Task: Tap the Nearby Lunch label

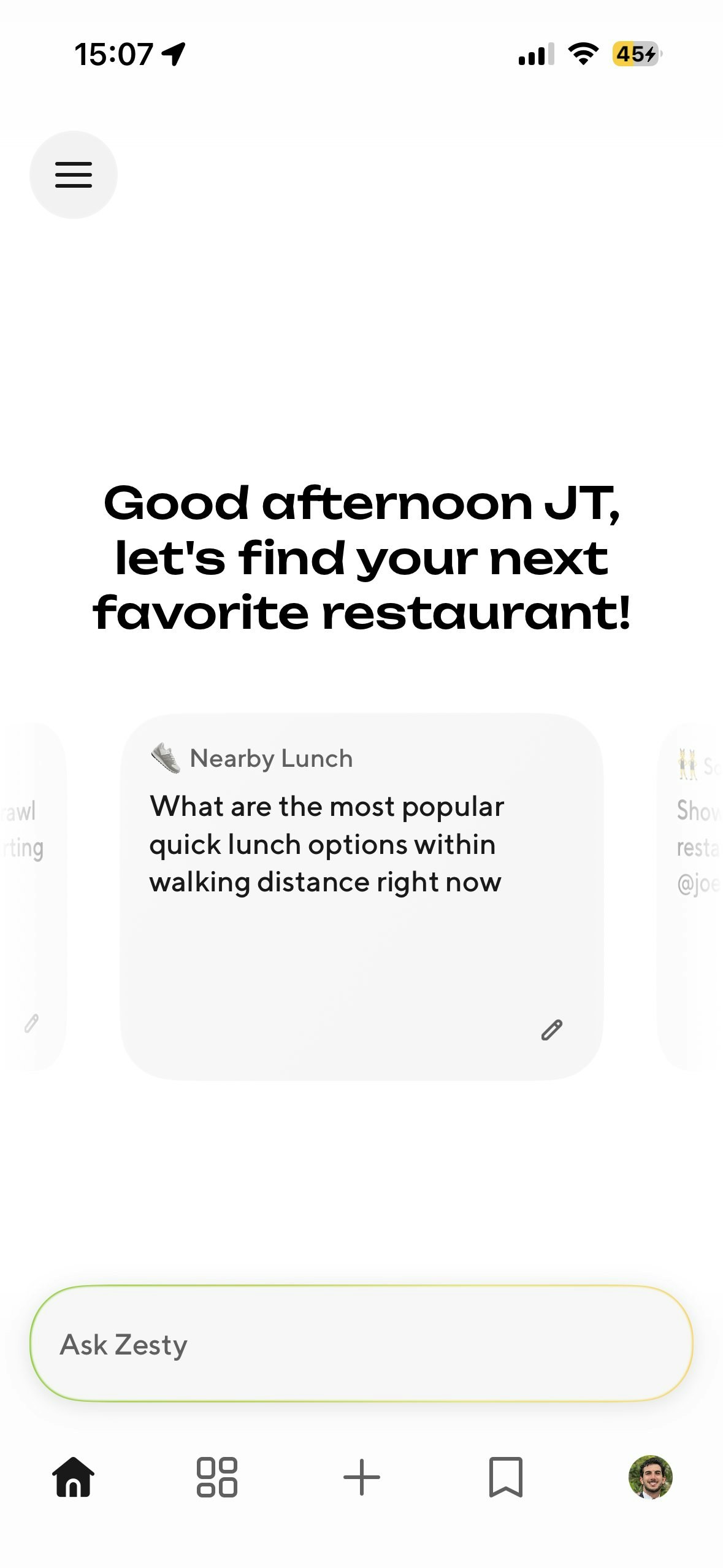Action: coord(272,758)
